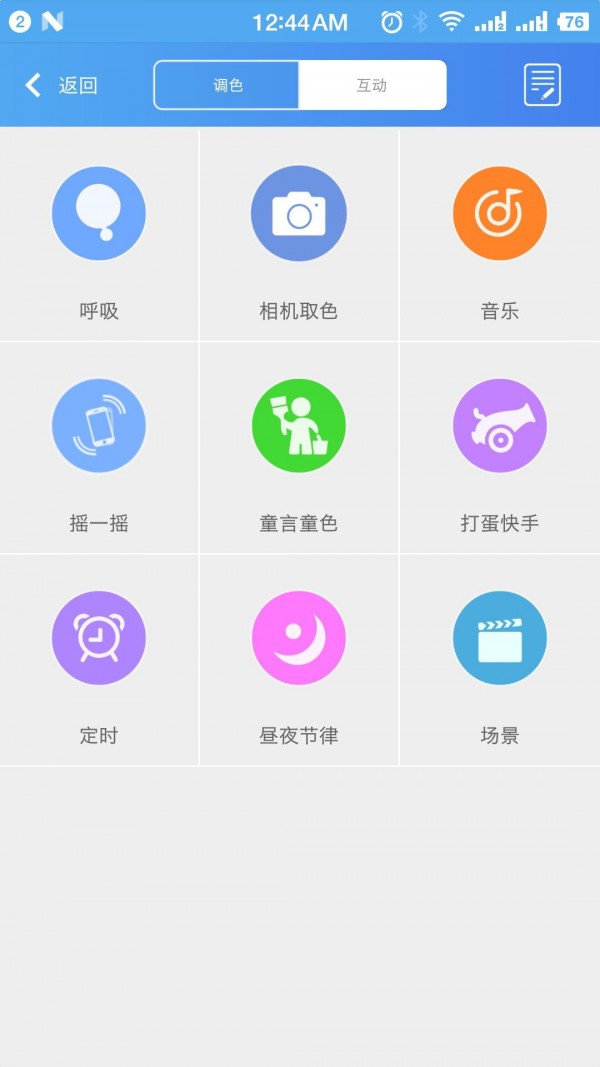600x1067 pixels.
Task: Open 童言童色 feature
Action: point(299,448)
